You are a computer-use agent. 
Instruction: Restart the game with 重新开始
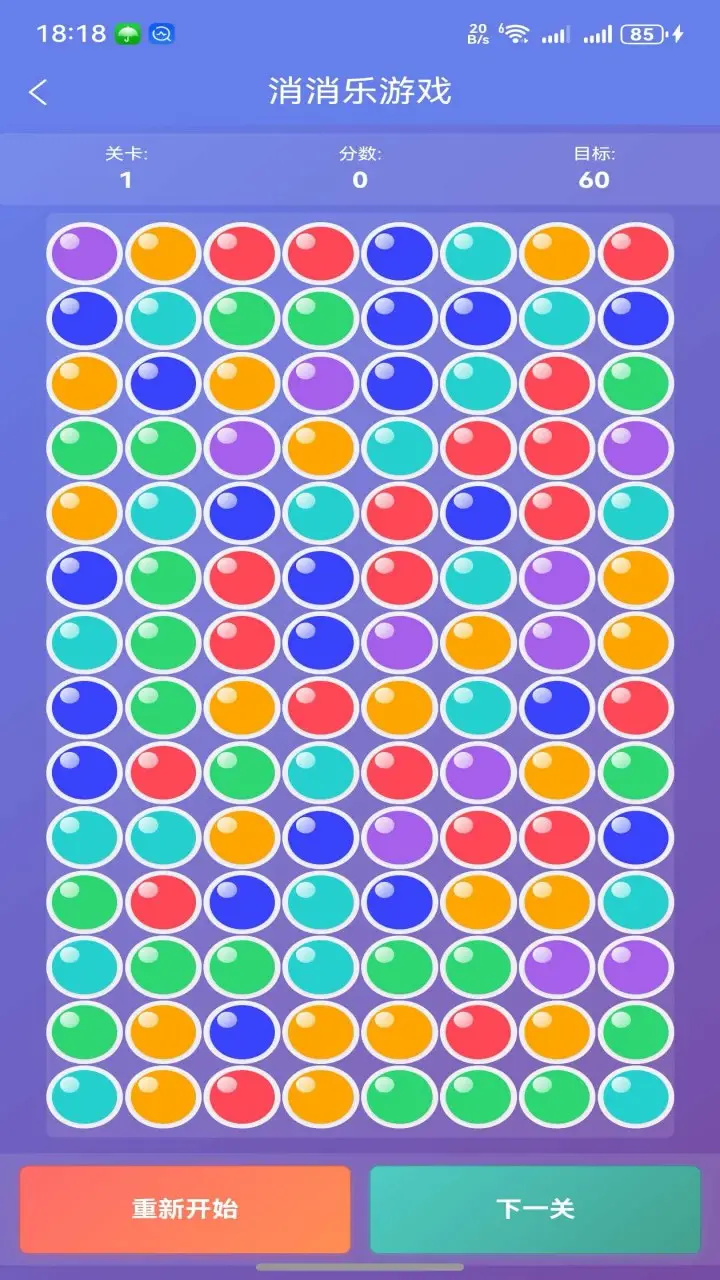[x=185, y=1209]
